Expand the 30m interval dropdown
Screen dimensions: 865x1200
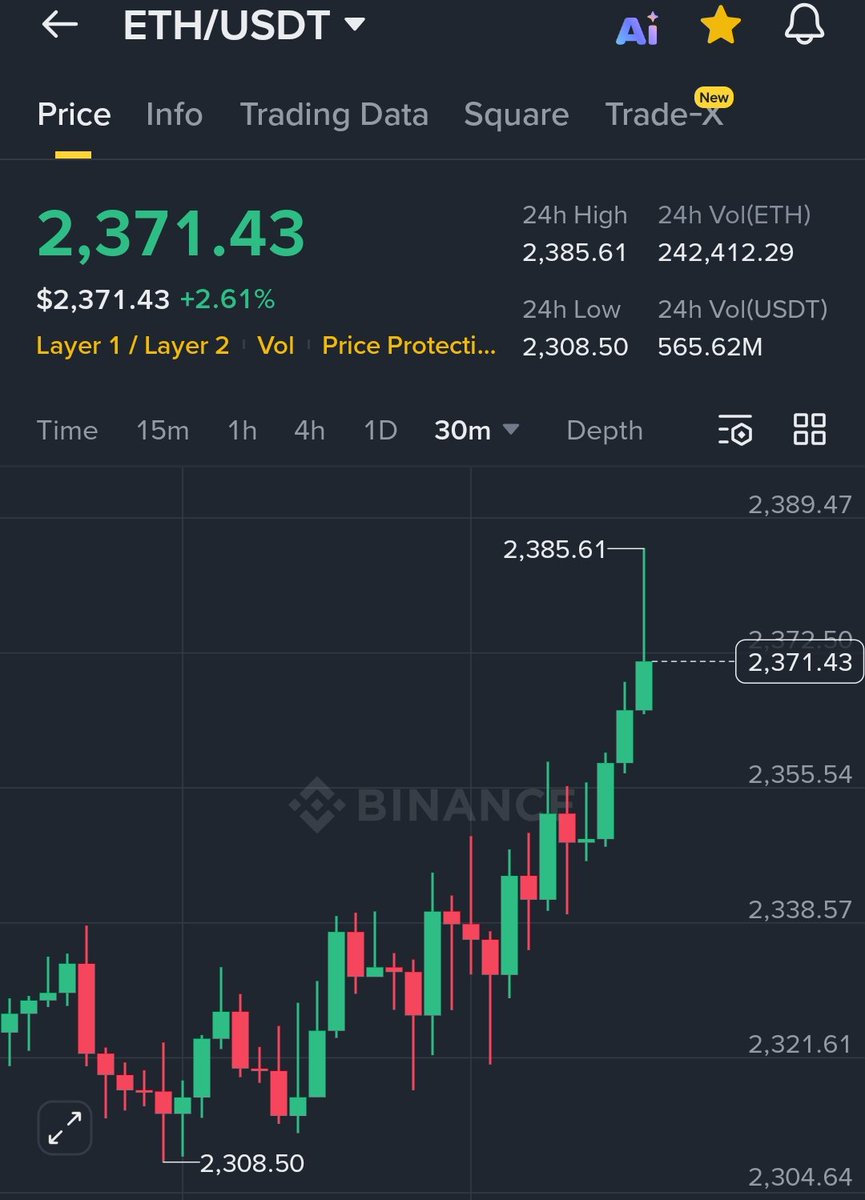pyautogui.click(x=477, y=431)
